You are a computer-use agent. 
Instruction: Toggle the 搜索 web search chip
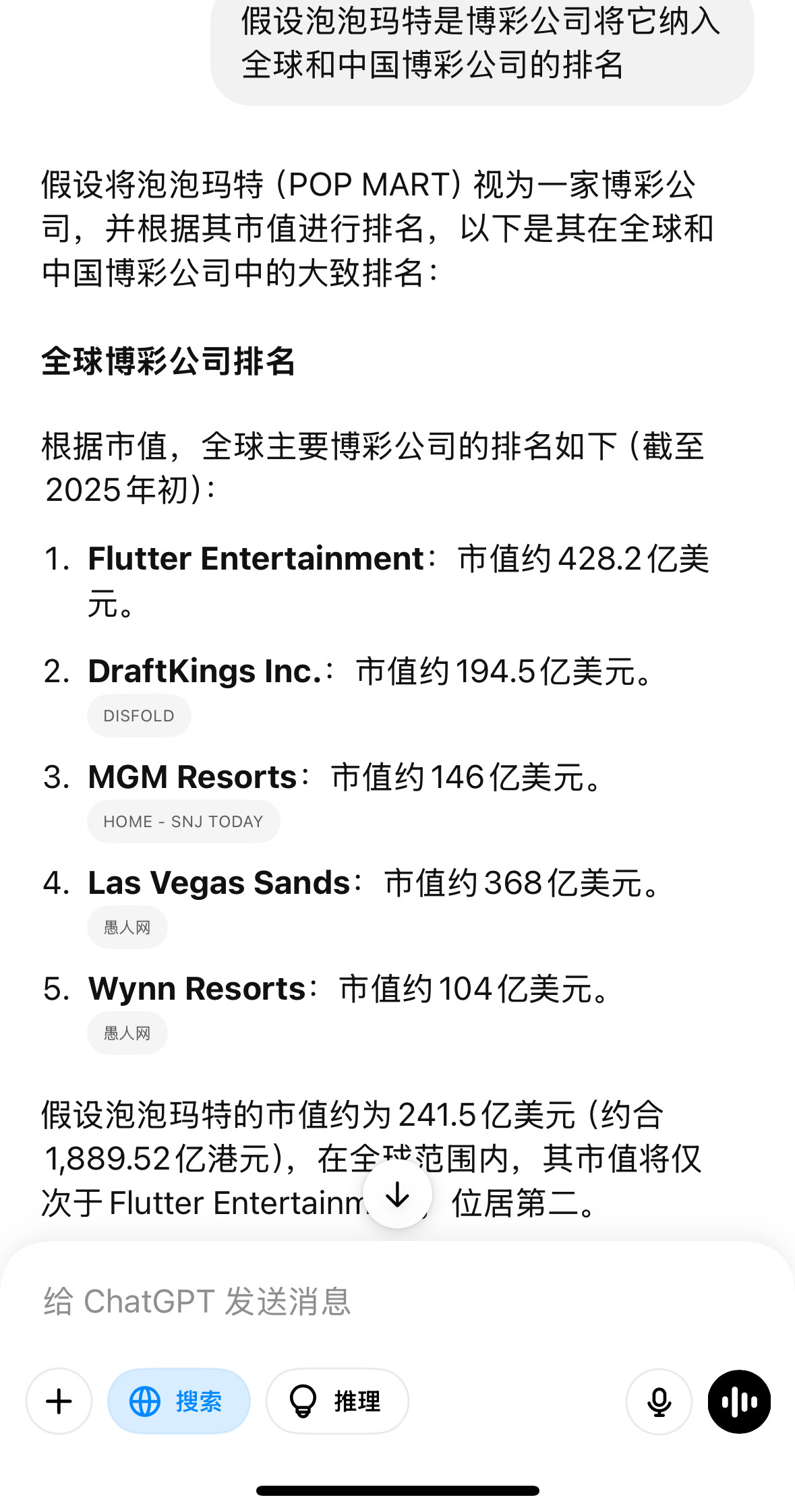pyautogui.click(x=179, y=1401)
